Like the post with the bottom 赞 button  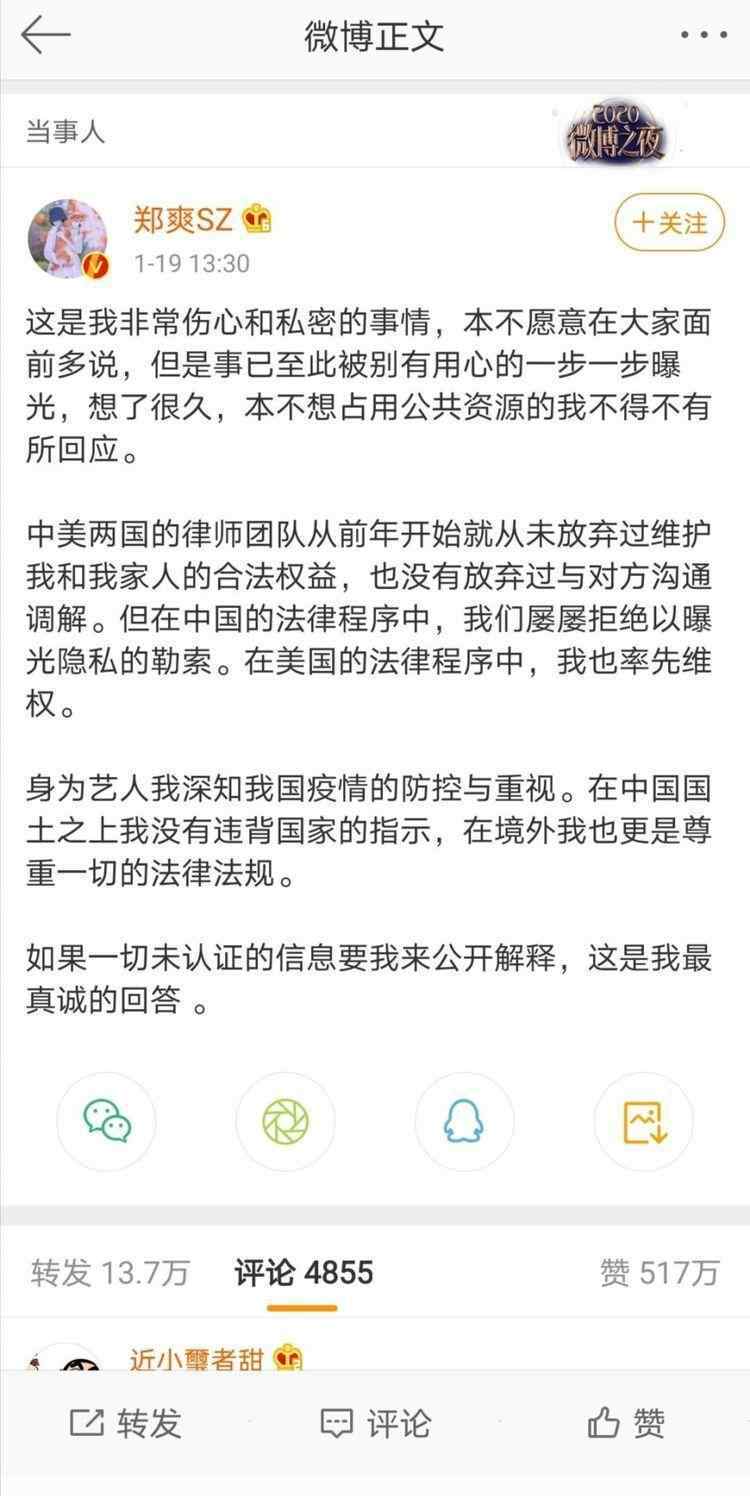626,1423
